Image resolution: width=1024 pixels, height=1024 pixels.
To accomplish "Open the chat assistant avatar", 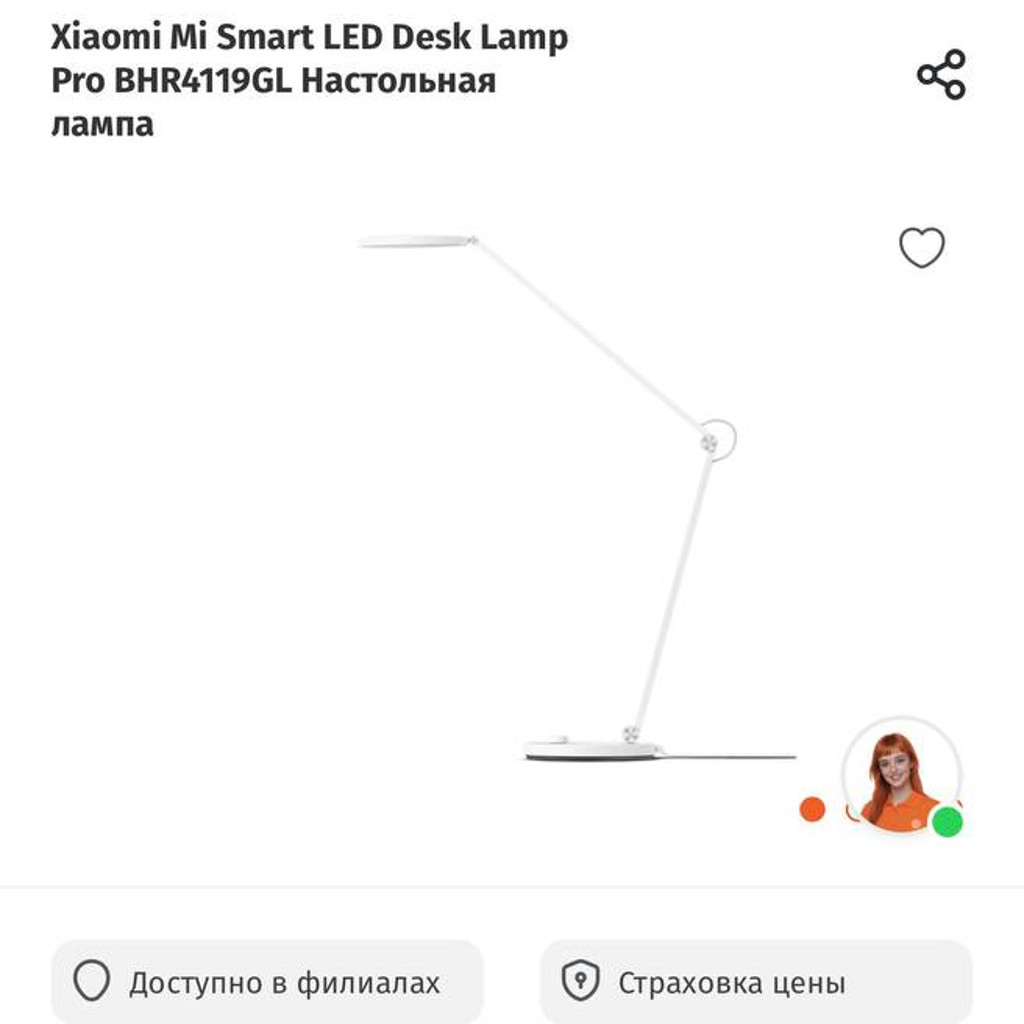I will (901, 776).
